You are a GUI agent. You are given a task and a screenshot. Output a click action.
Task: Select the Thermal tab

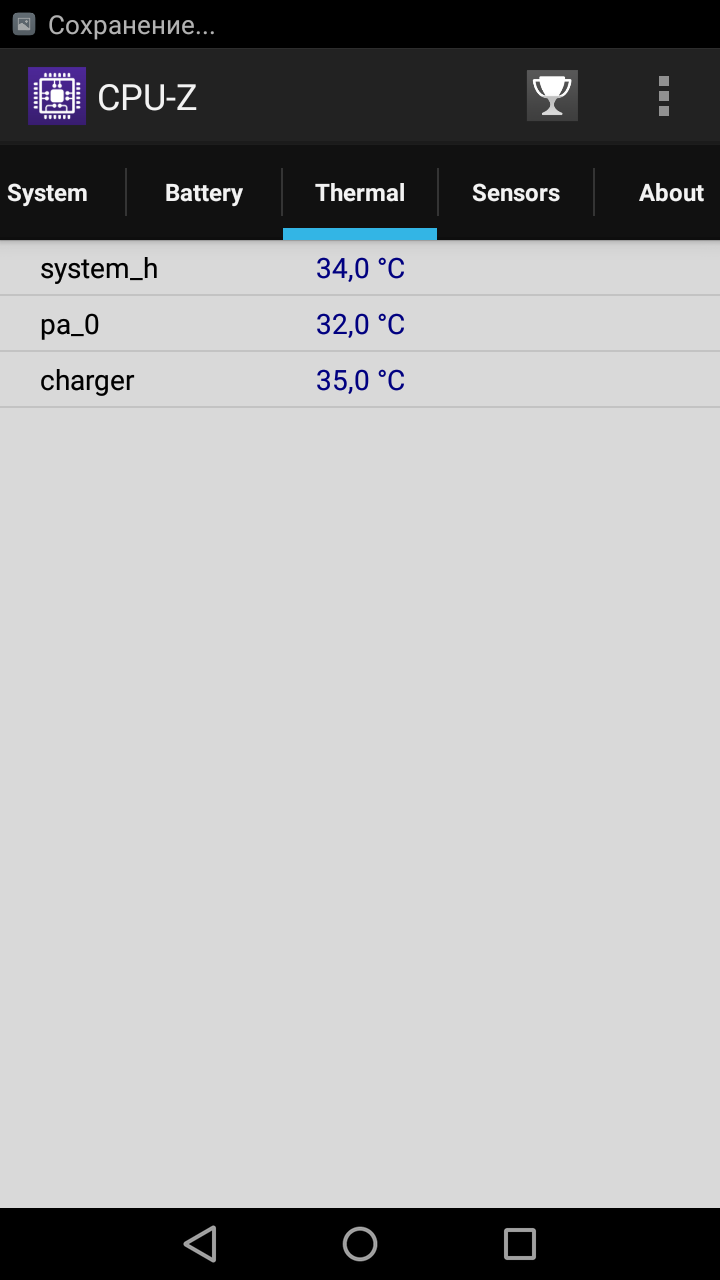point(360,193)
